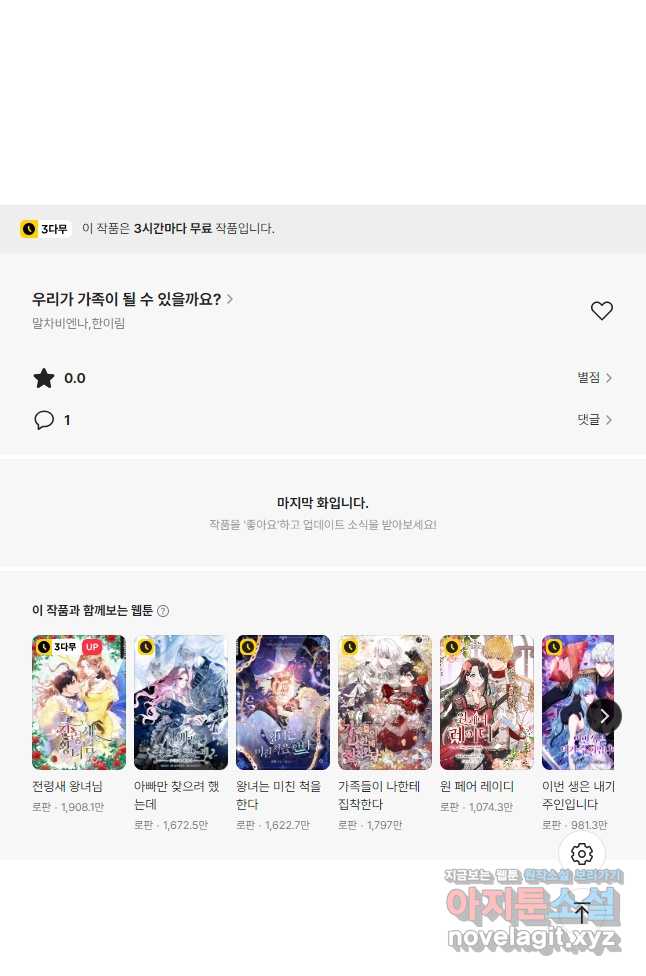The height and width of the screenshot is (976, 646).
Task: Like this webtoon with the heart icon
Action: pyautogui.click(x=601, y=311)
